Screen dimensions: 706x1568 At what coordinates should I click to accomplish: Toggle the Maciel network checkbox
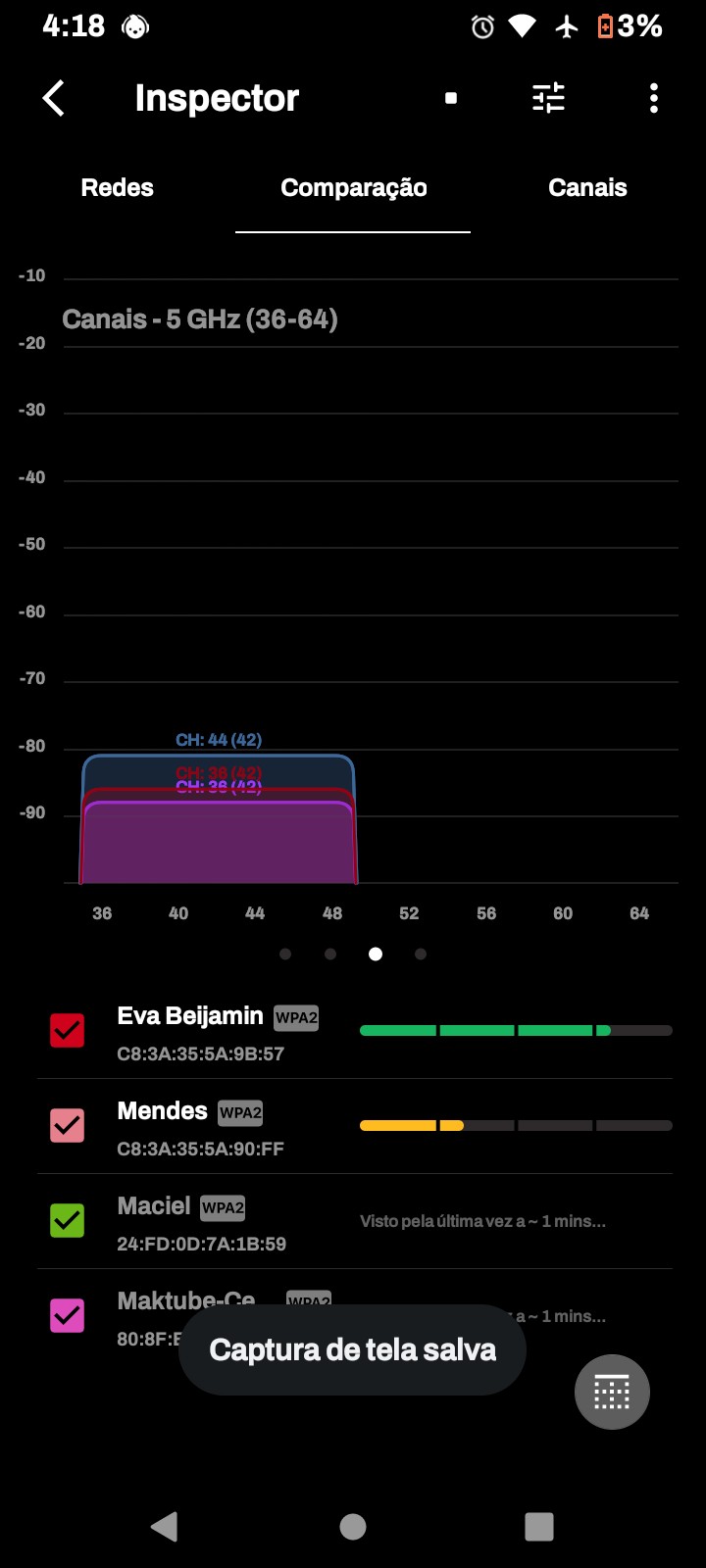(x=68, y=1221)
